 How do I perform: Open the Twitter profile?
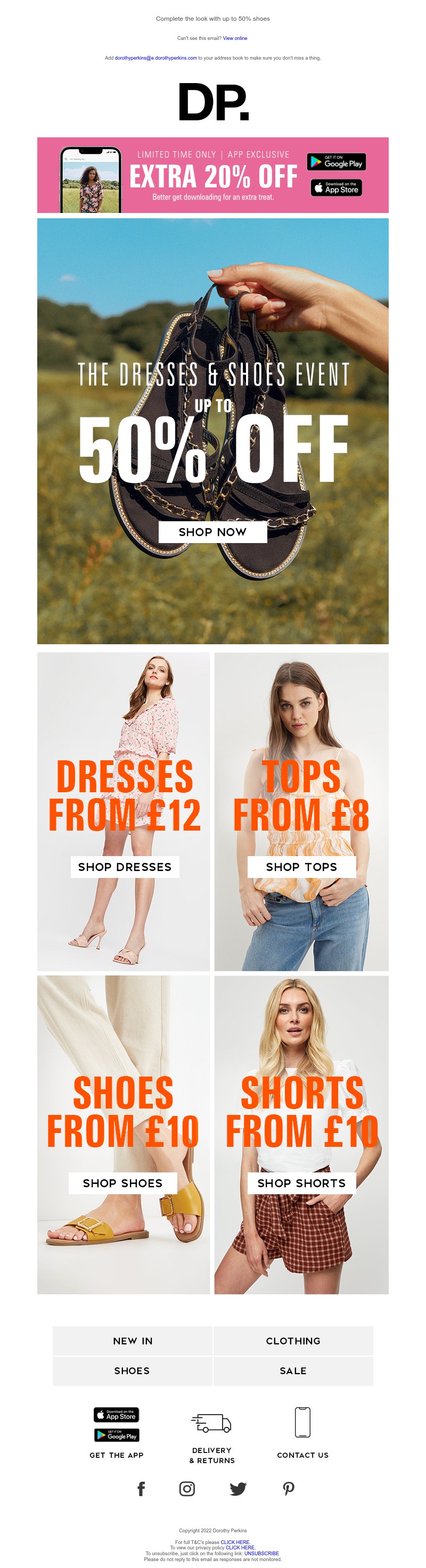click(x=238, y=1488)
